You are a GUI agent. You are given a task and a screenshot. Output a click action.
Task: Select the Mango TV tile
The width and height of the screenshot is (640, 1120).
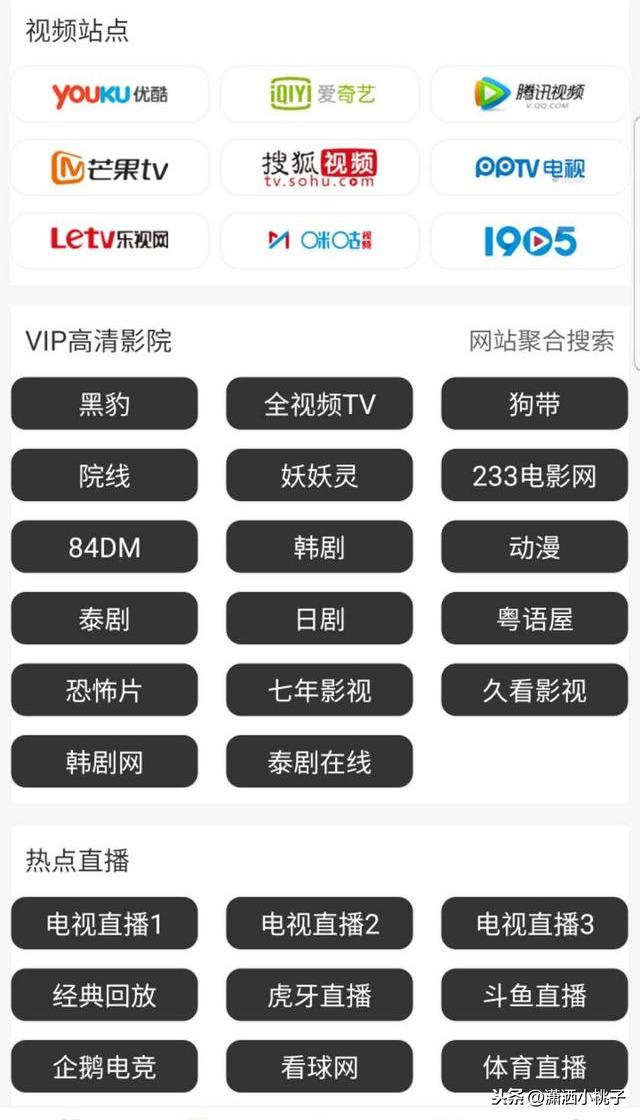109,168
